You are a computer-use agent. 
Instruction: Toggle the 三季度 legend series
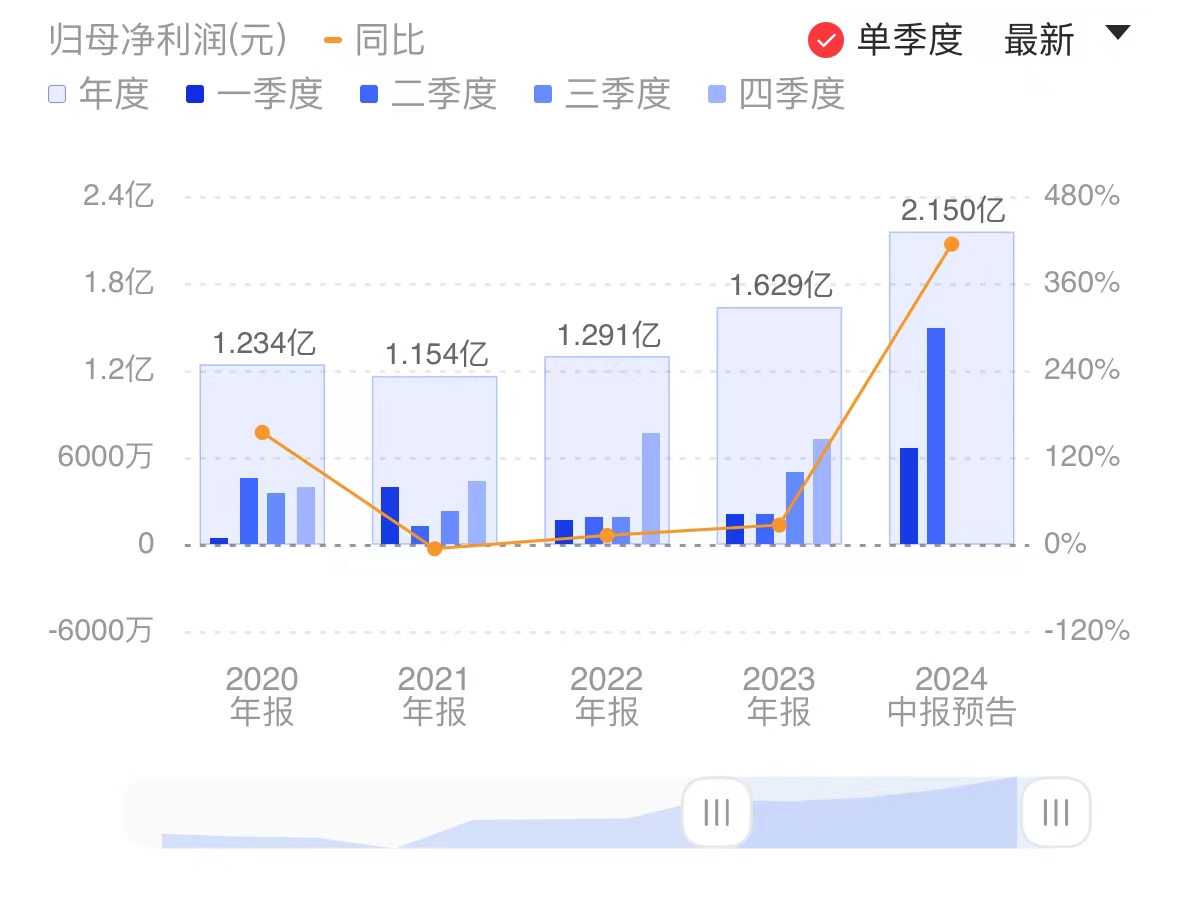tap(601, 95)
